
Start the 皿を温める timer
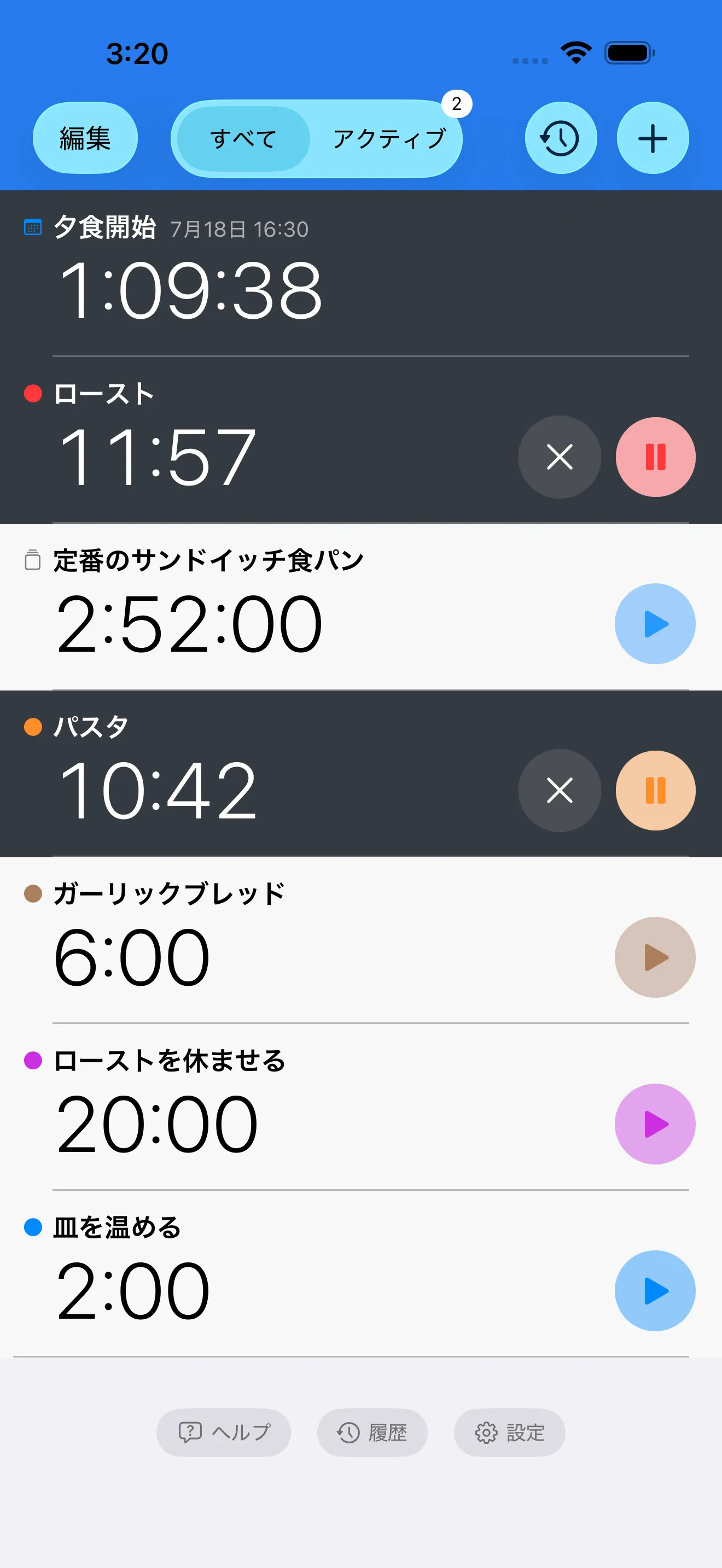coord(655,1291)
